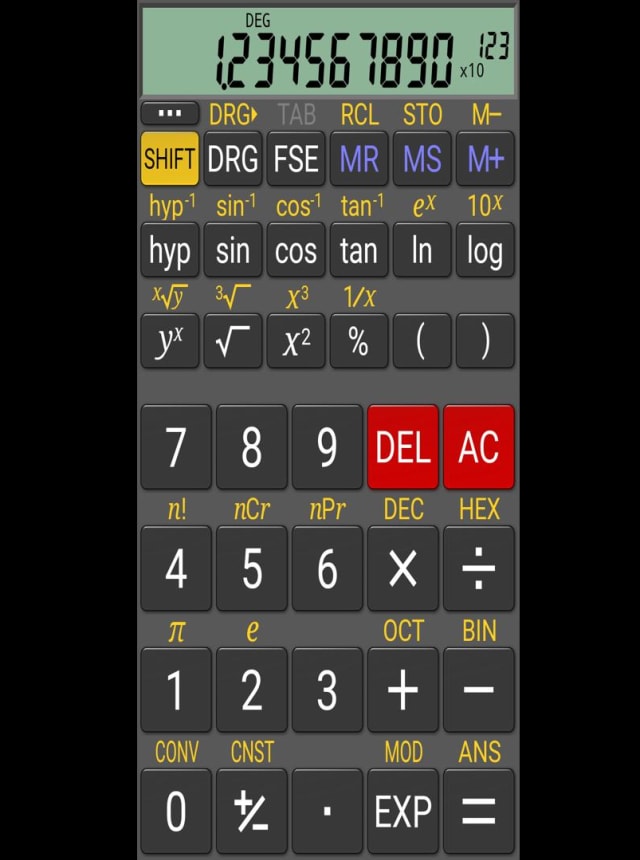Enter the digit 7
The image size is (640, 860).
176,447
